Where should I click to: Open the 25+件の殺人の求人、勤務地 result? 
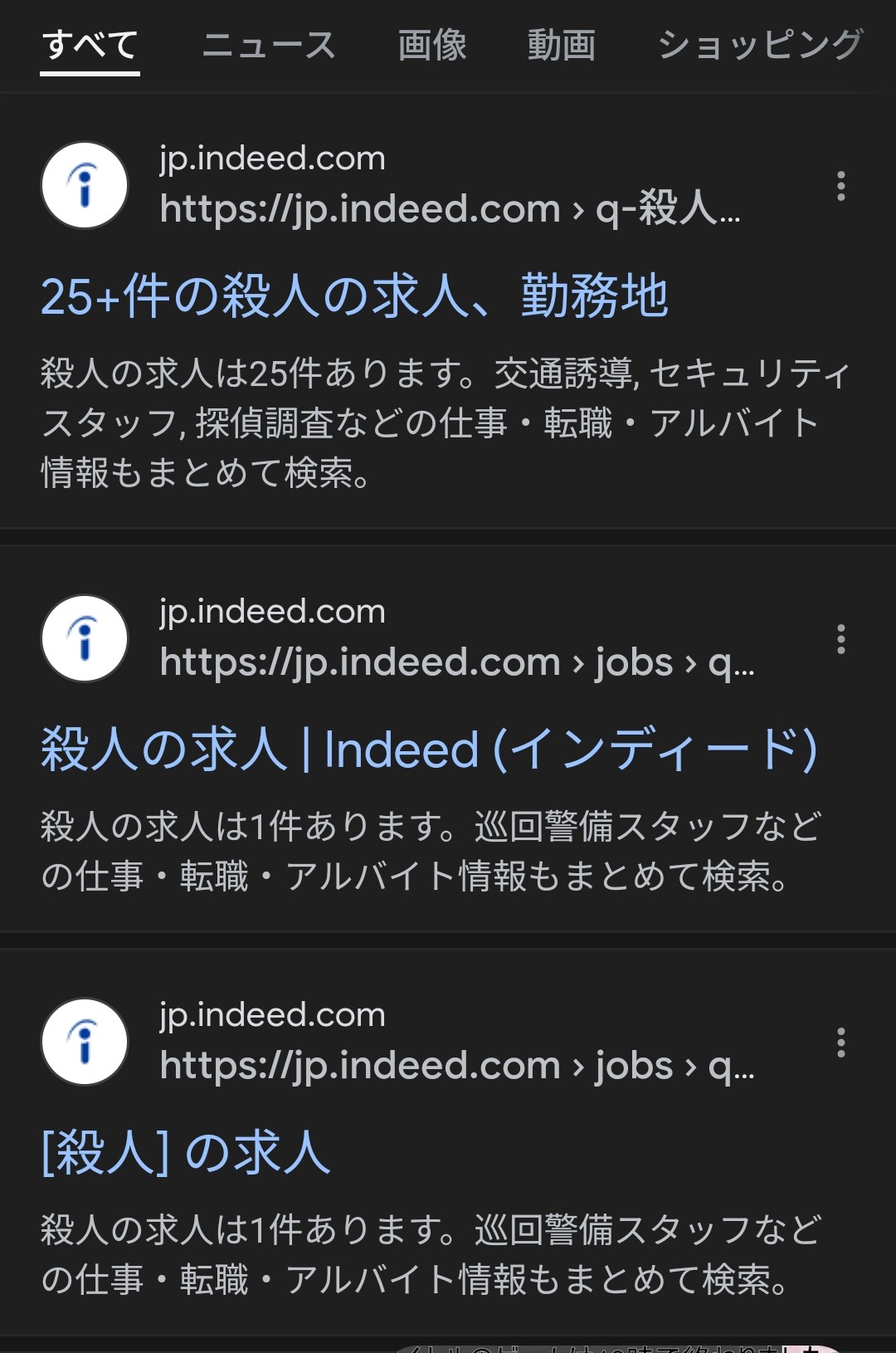354,296
